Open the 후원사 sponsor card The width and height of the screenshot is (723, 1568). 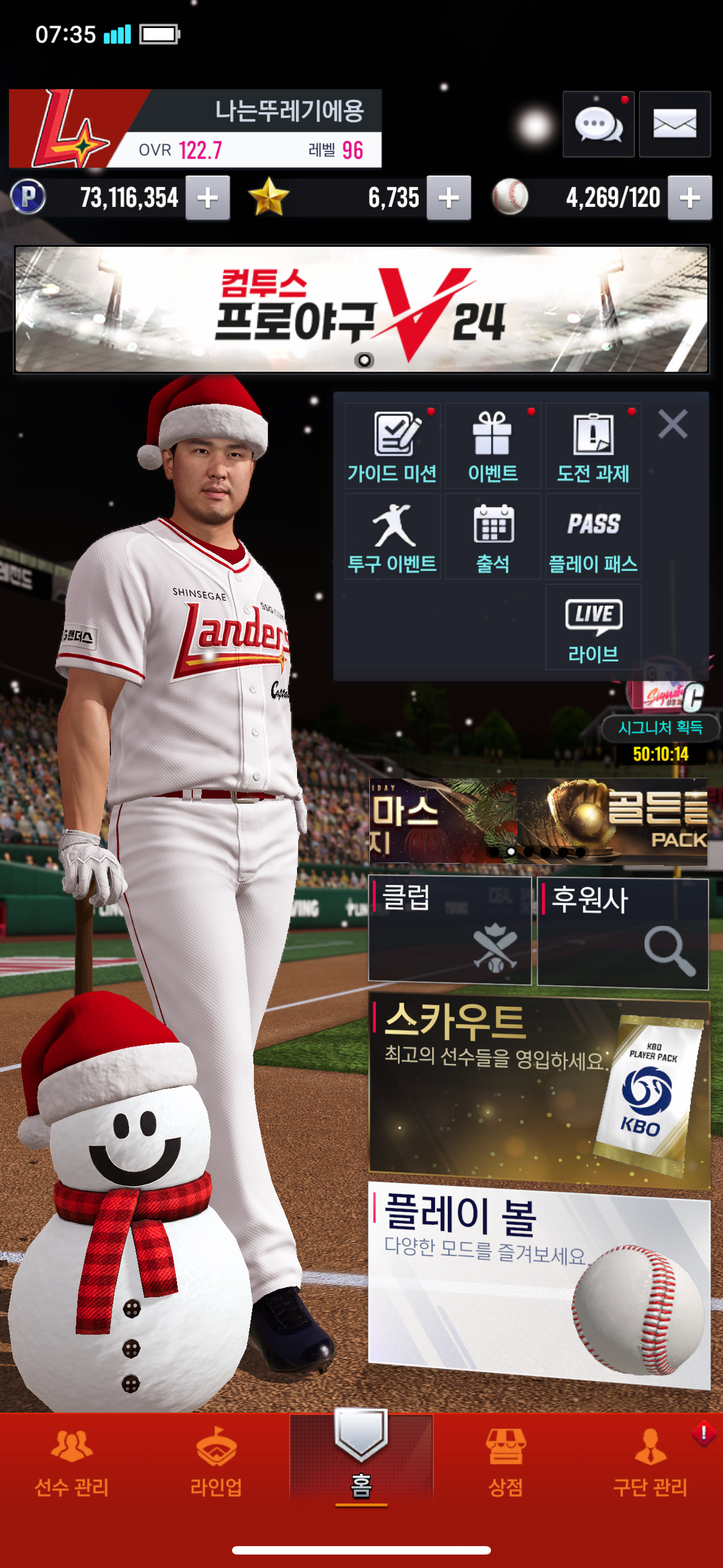[623, 931]
